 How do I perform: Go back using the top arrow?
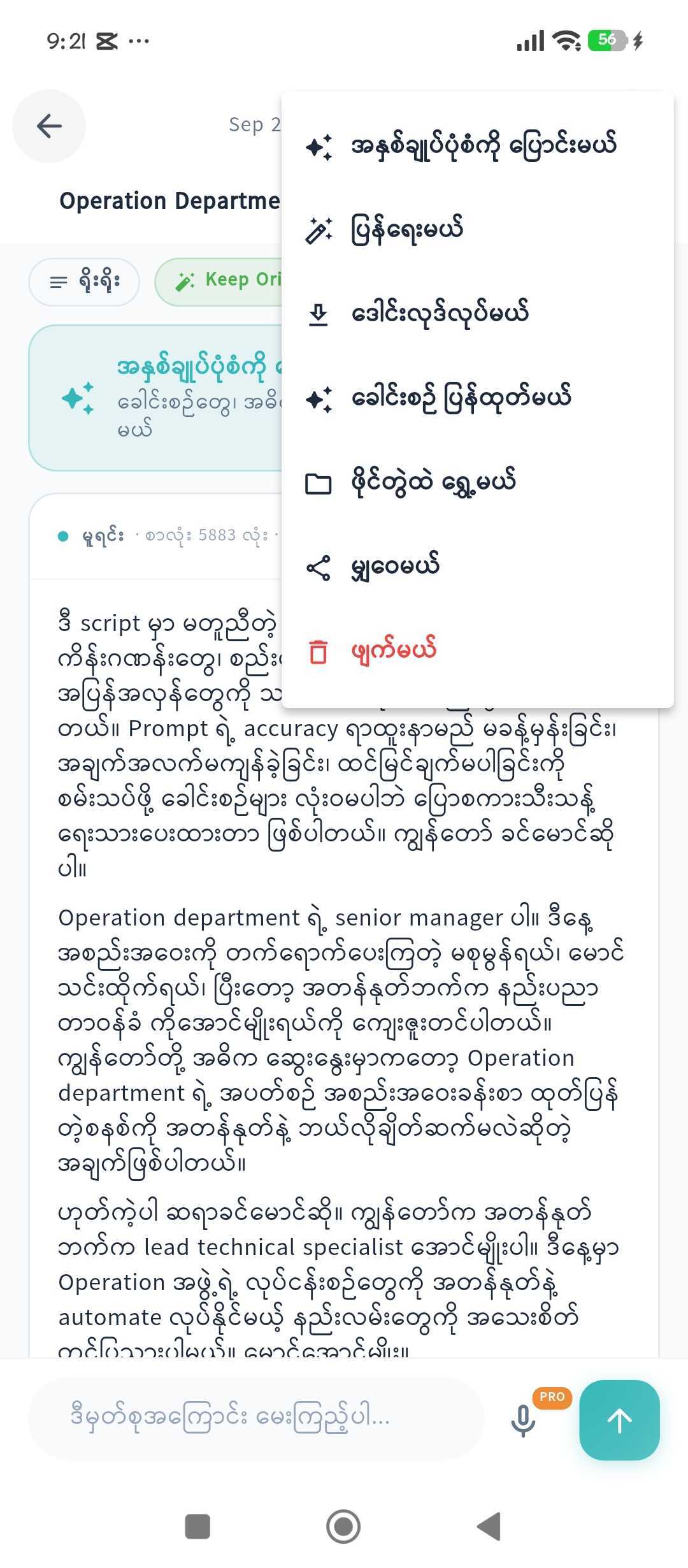49,126
